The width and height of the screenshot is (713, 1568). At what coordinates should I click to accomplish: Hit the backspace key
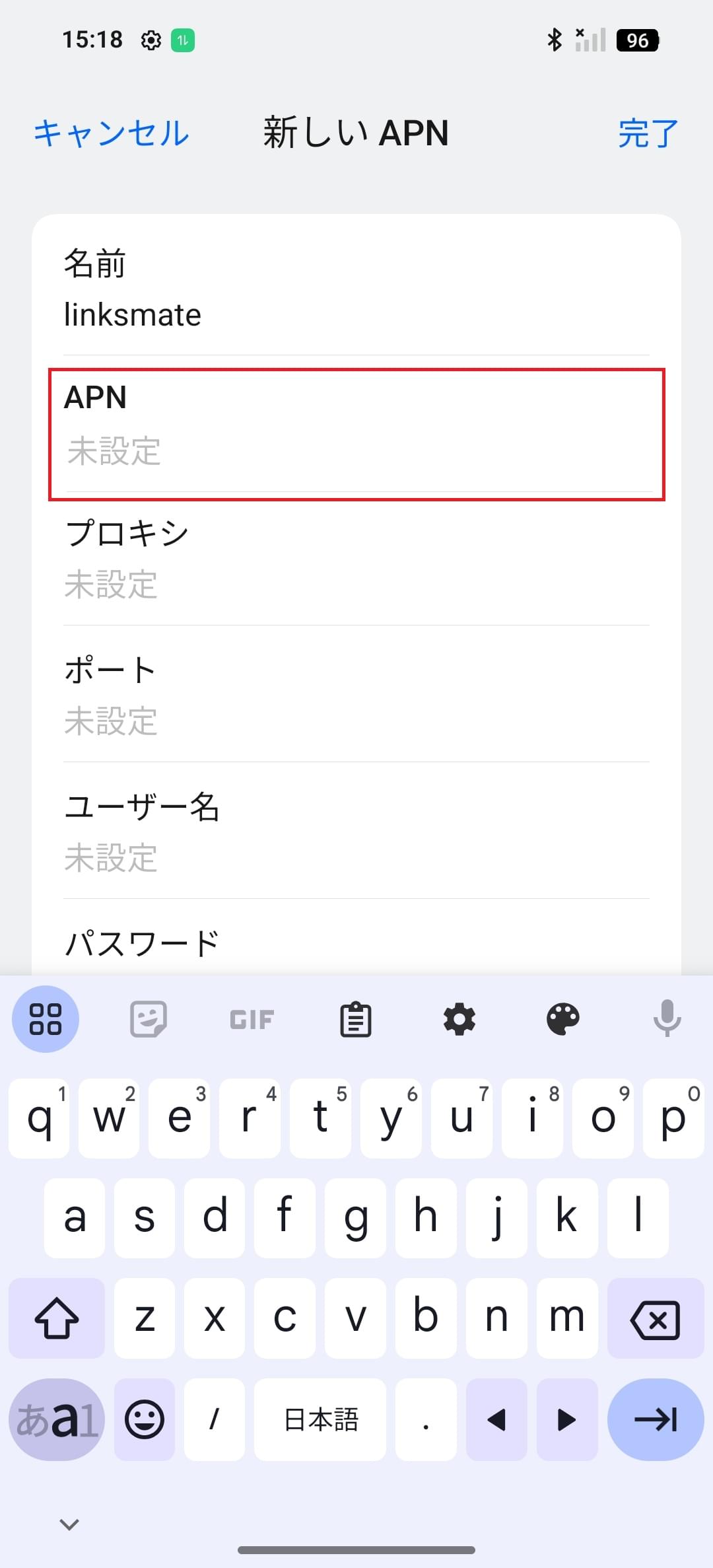(x=656, y=1318)
